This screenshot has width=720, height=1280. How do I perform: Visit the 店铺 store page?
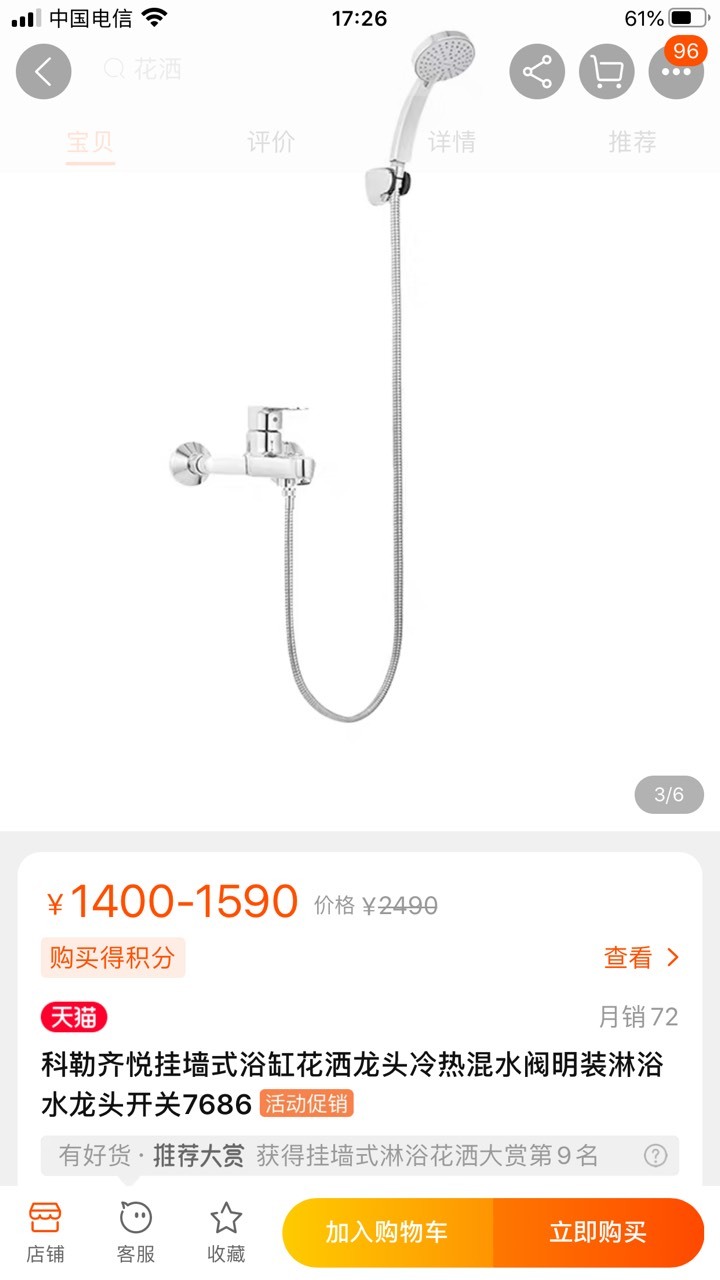pos(45,1233)
